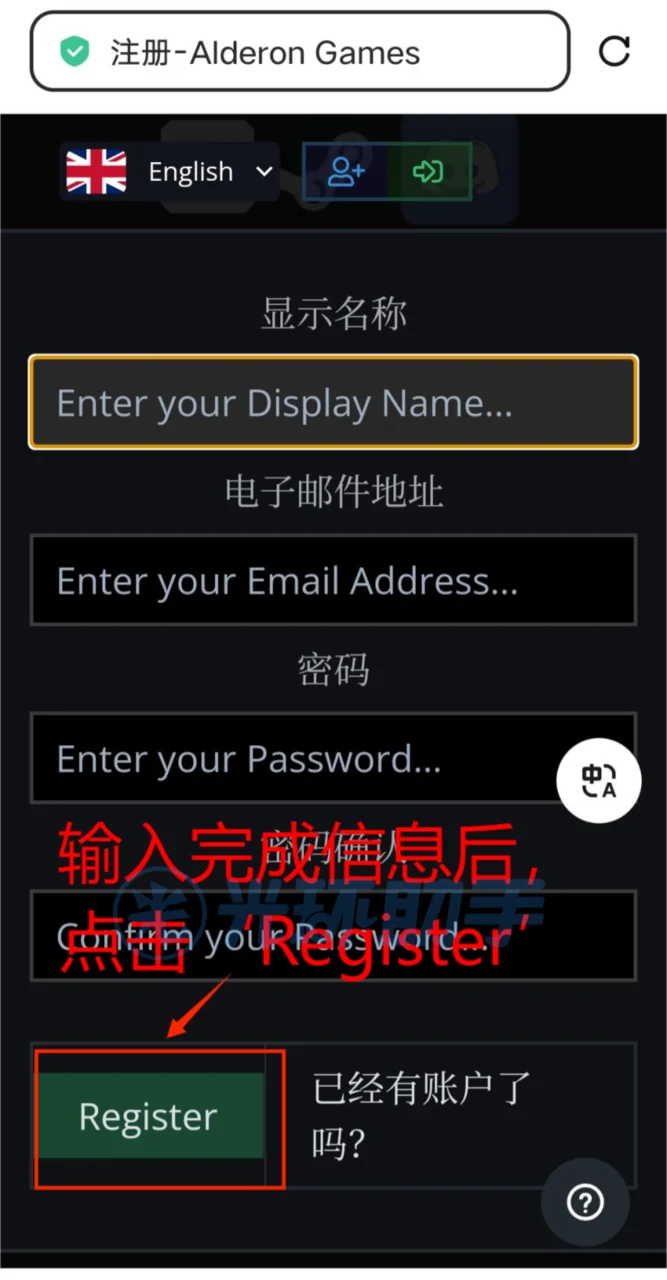The height and width of the screenshot is (1280, 667).
Task: Focus the Display Name field
Action: click(x=333, y=402)
